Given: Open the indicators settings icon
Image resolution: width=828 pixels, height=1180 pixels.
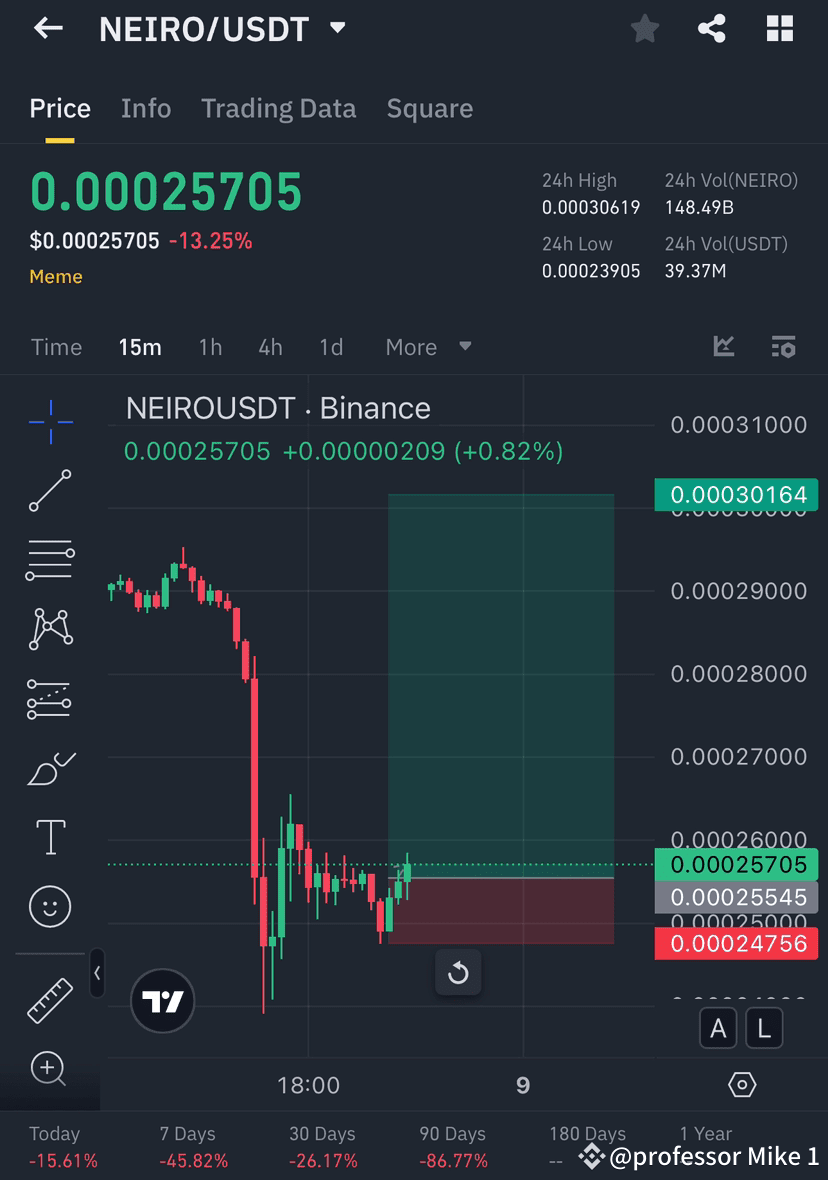Looking at the screenshot, I should (784, 347).
